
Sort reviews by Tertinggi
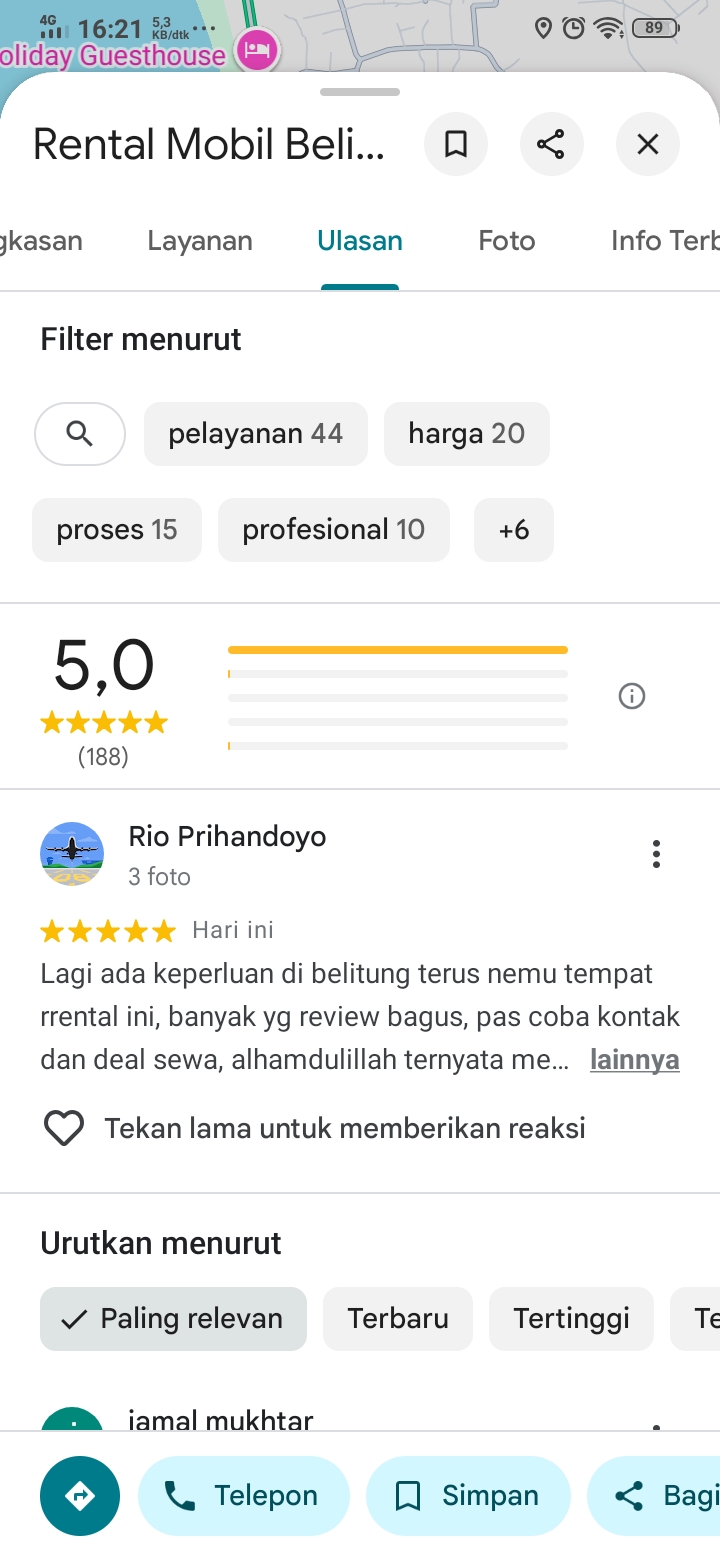tap(572, 1319)
